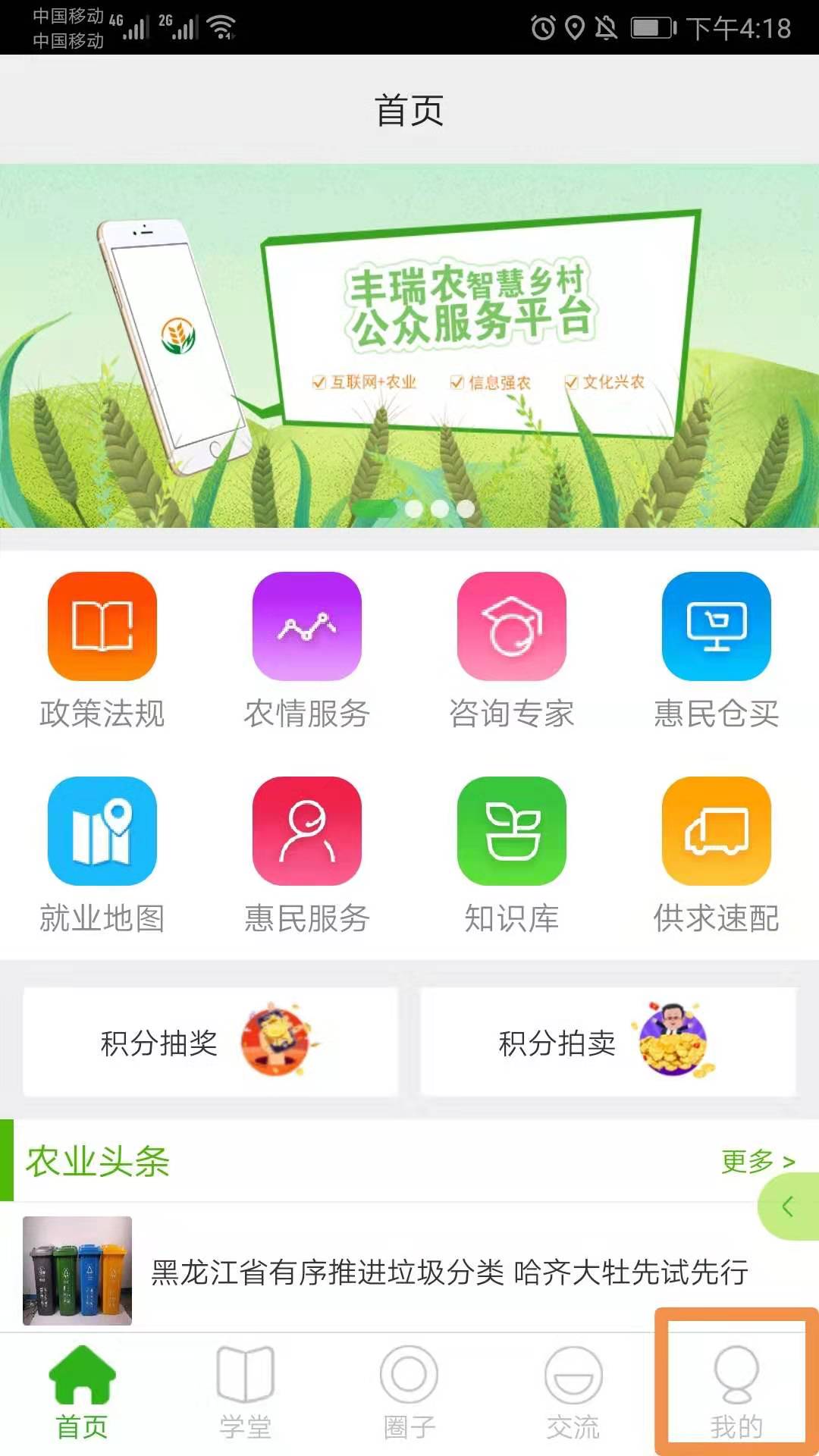Expand the green side arrow panel

tap(789, 1207)
